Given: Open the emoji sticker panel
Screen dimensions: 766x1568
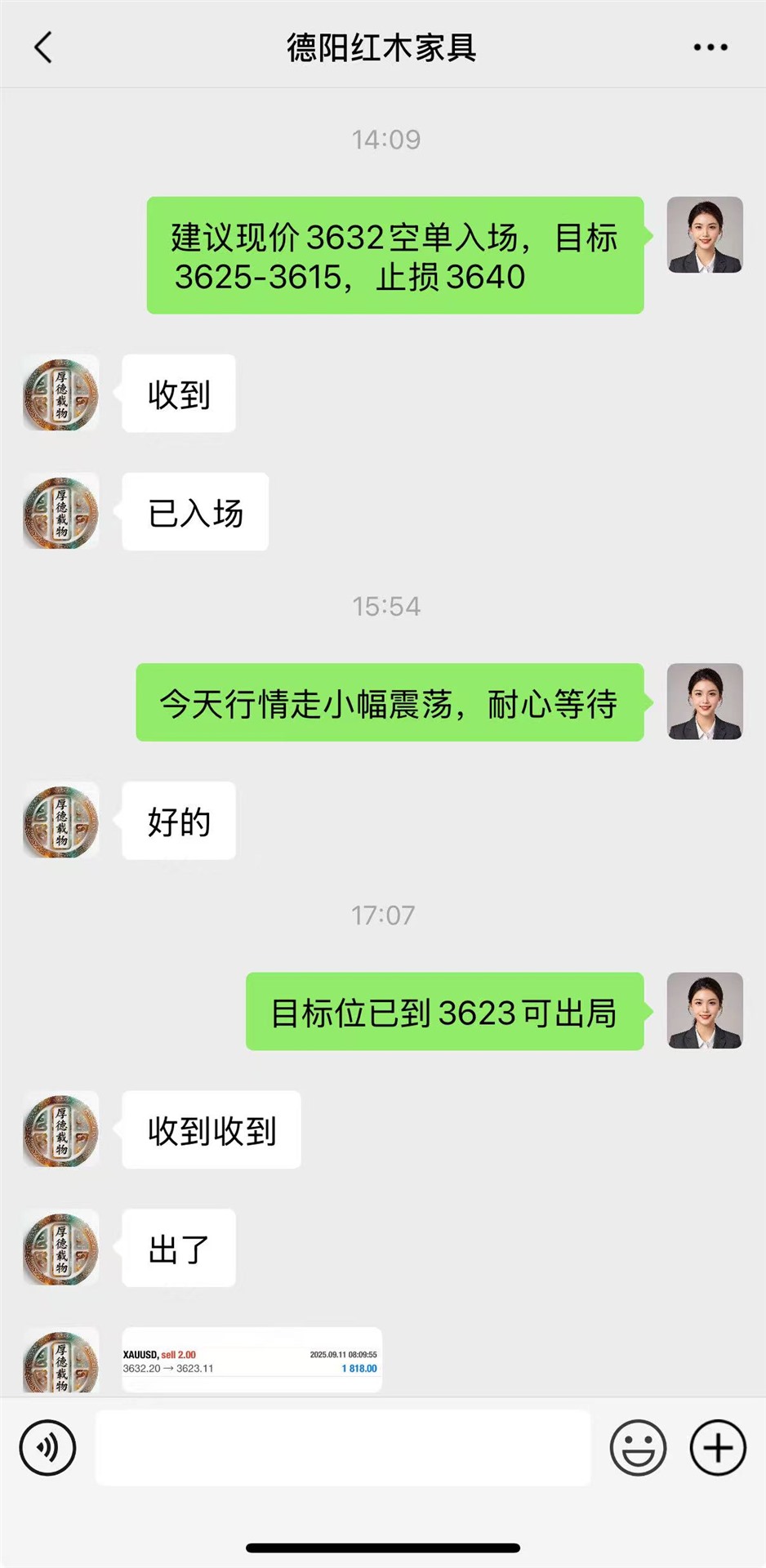Looking at the screenshot, I should (x=638, y=1448).
